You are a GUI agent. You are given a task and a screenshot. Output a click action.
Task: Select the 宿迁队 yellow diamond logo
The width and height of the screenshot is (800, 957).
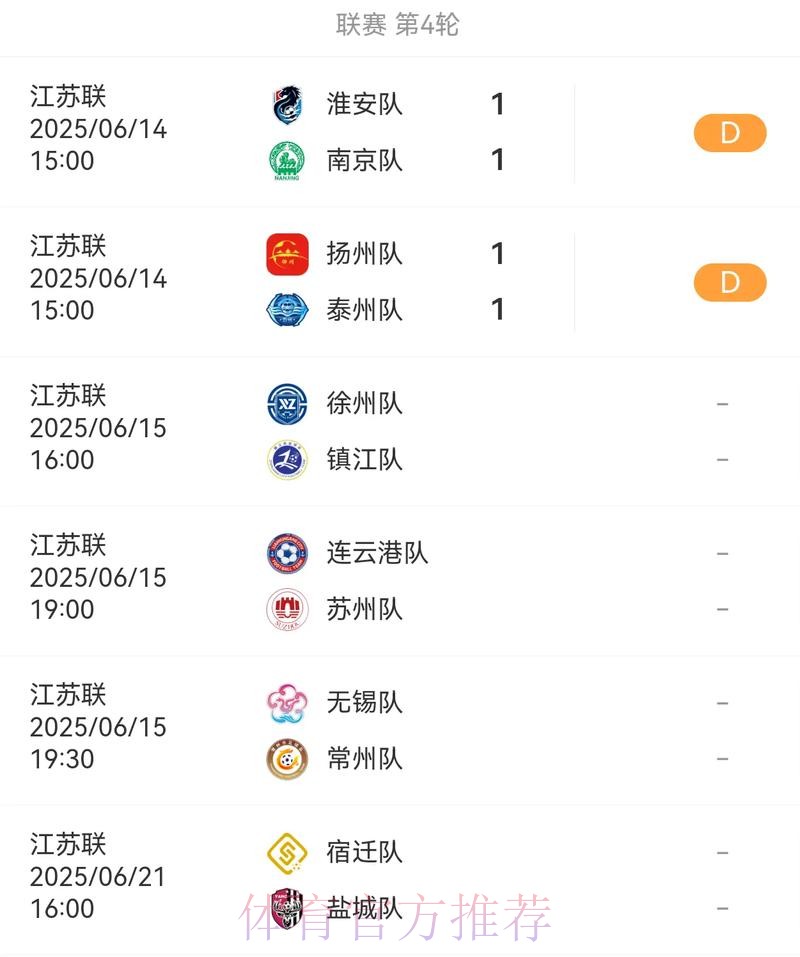tap(286, 852)
